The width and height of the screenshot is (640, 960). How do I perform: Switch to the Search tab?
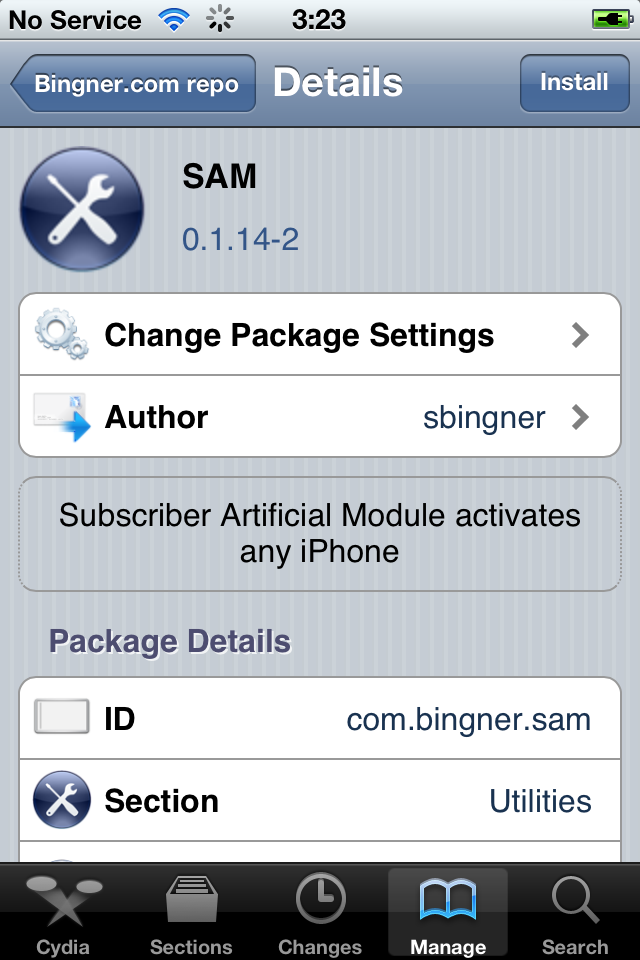point(575,912)
